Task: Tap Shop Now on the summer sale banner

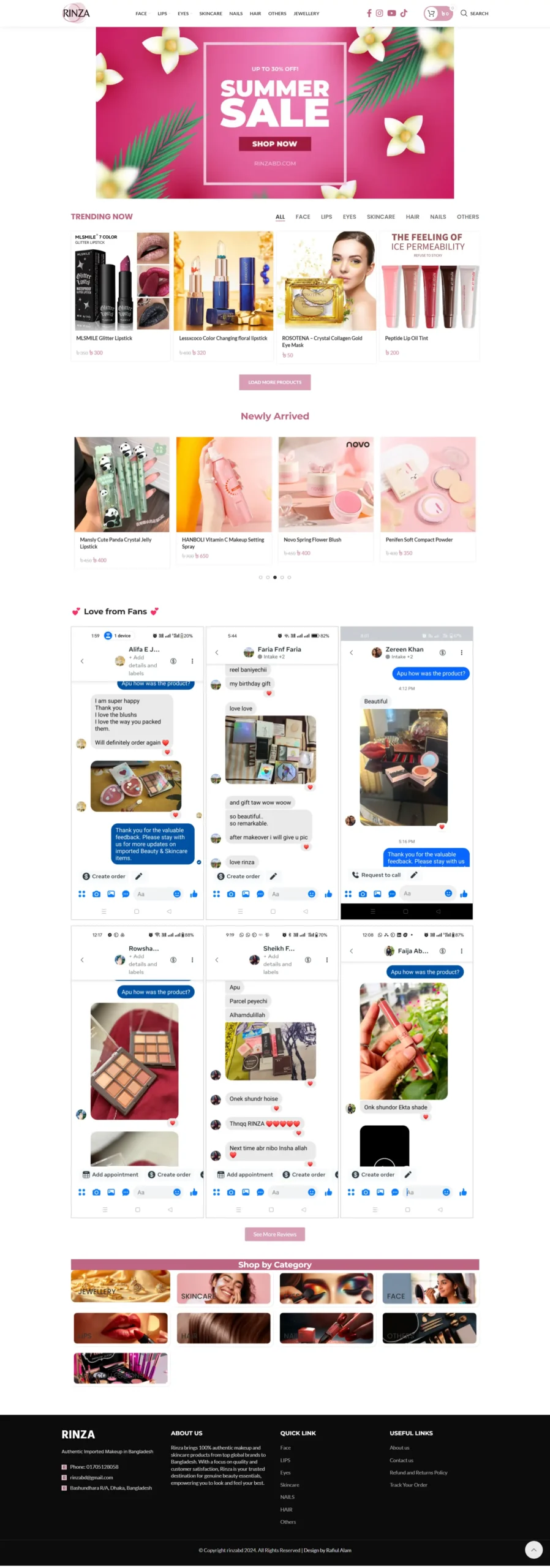Action: 274,144
